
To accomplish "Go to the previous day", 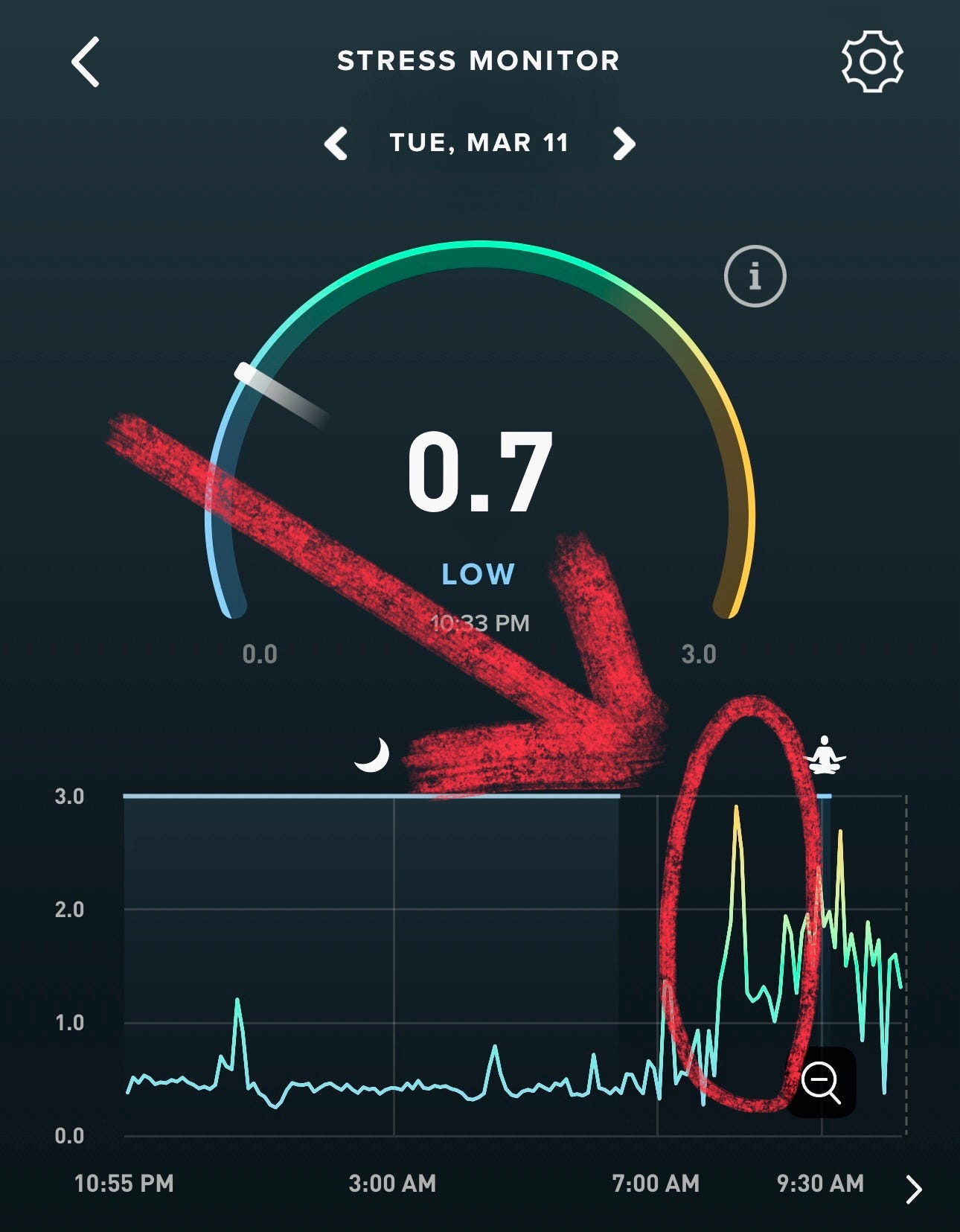I will click(x=336, y=143).
